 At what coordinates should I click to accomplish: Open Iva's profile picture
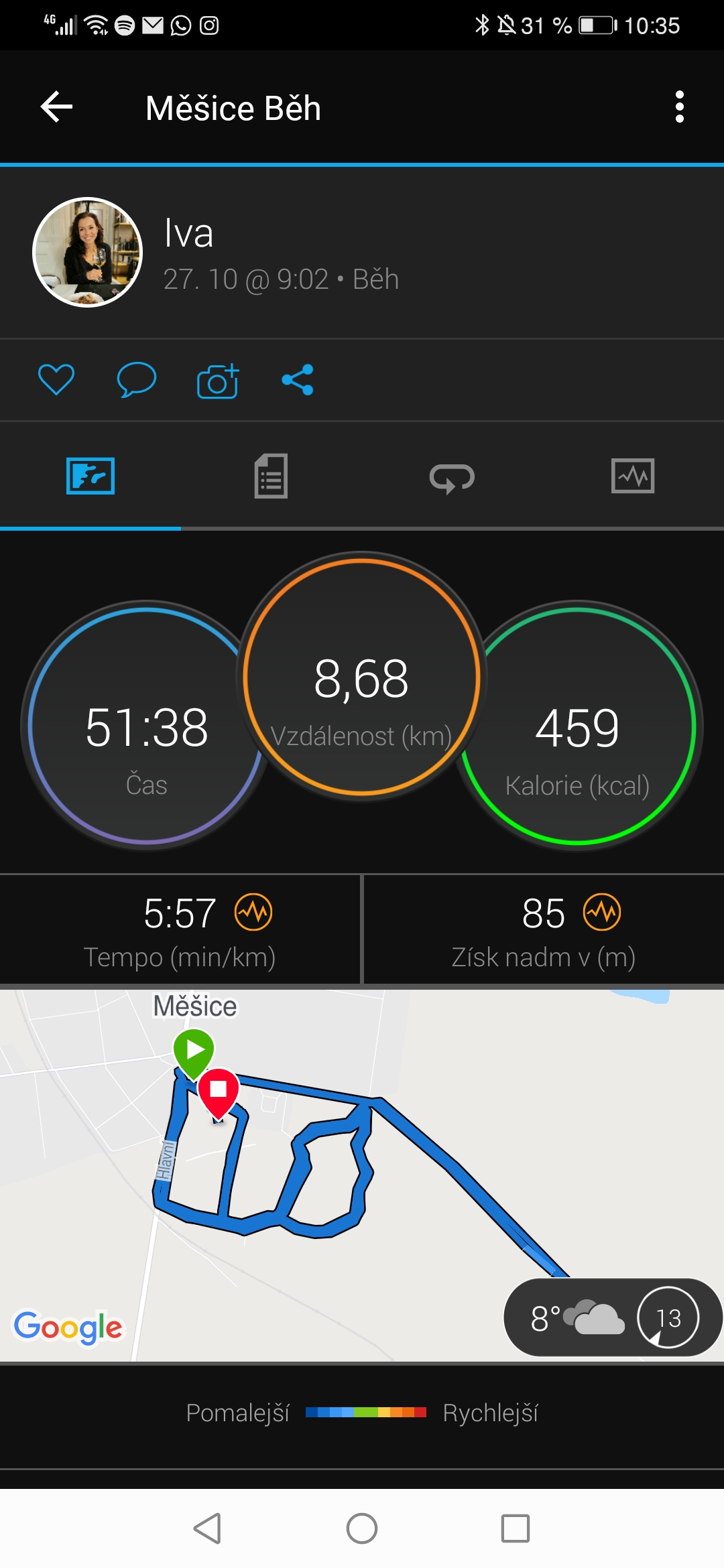click(x=88, y=252)
